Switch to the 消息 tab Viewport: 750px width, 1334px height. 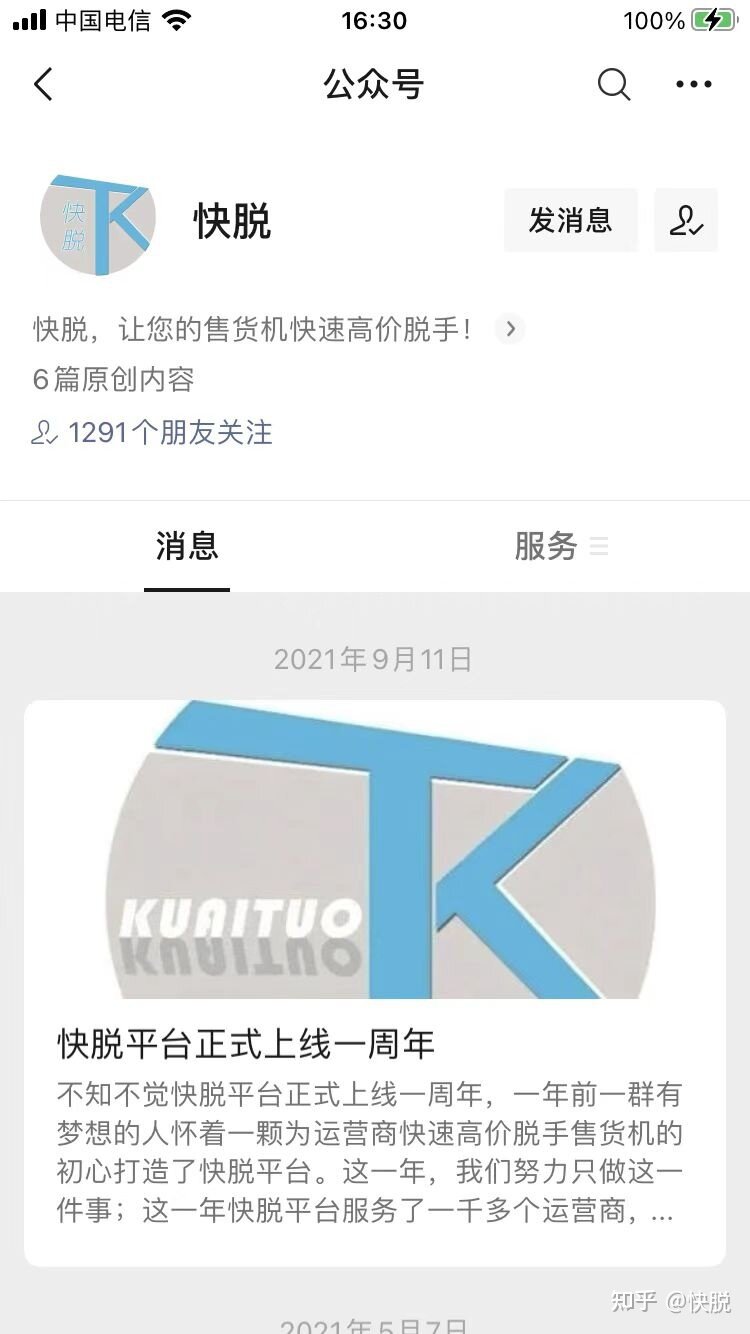(187, 546)
